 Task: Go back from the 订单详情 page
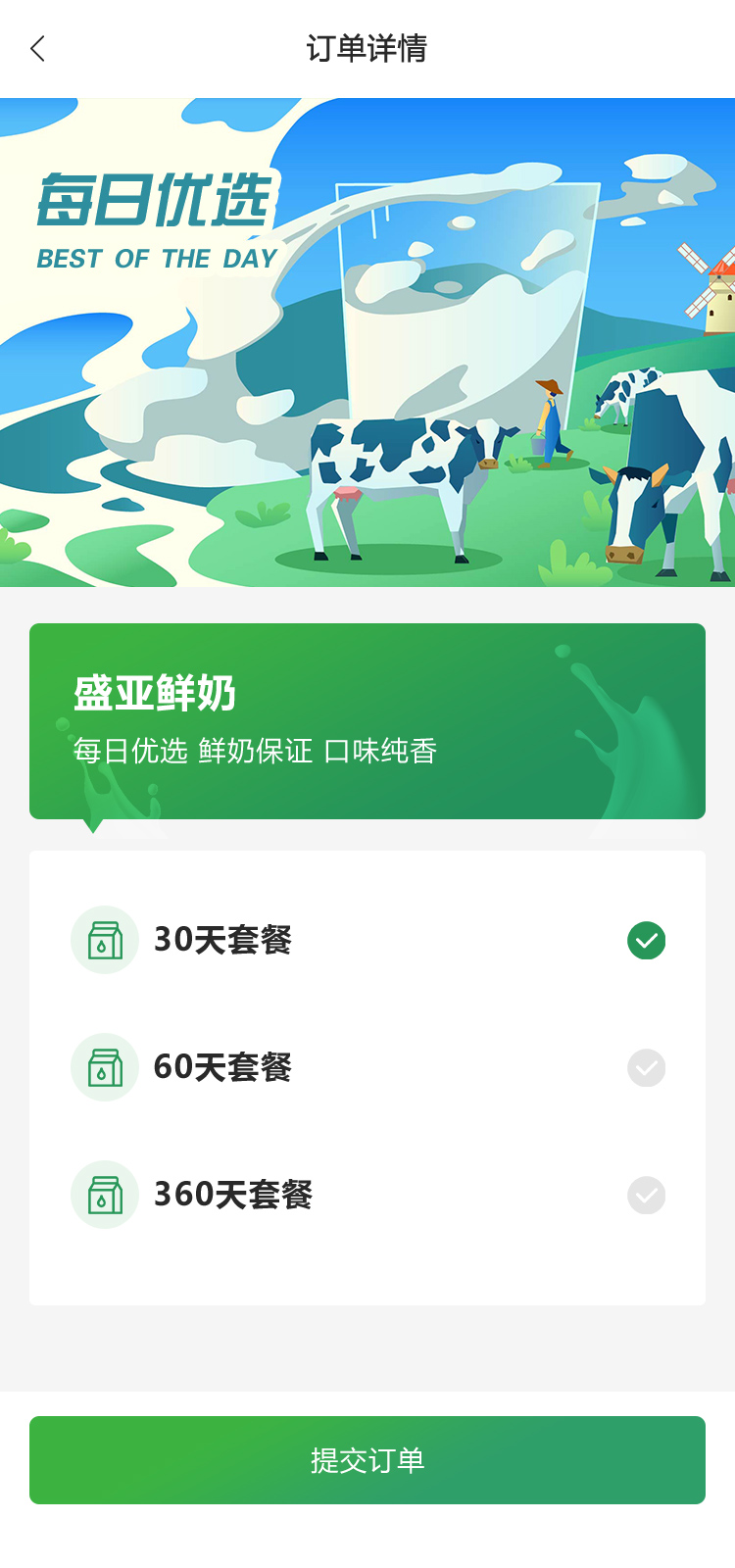tap(38, 49)
